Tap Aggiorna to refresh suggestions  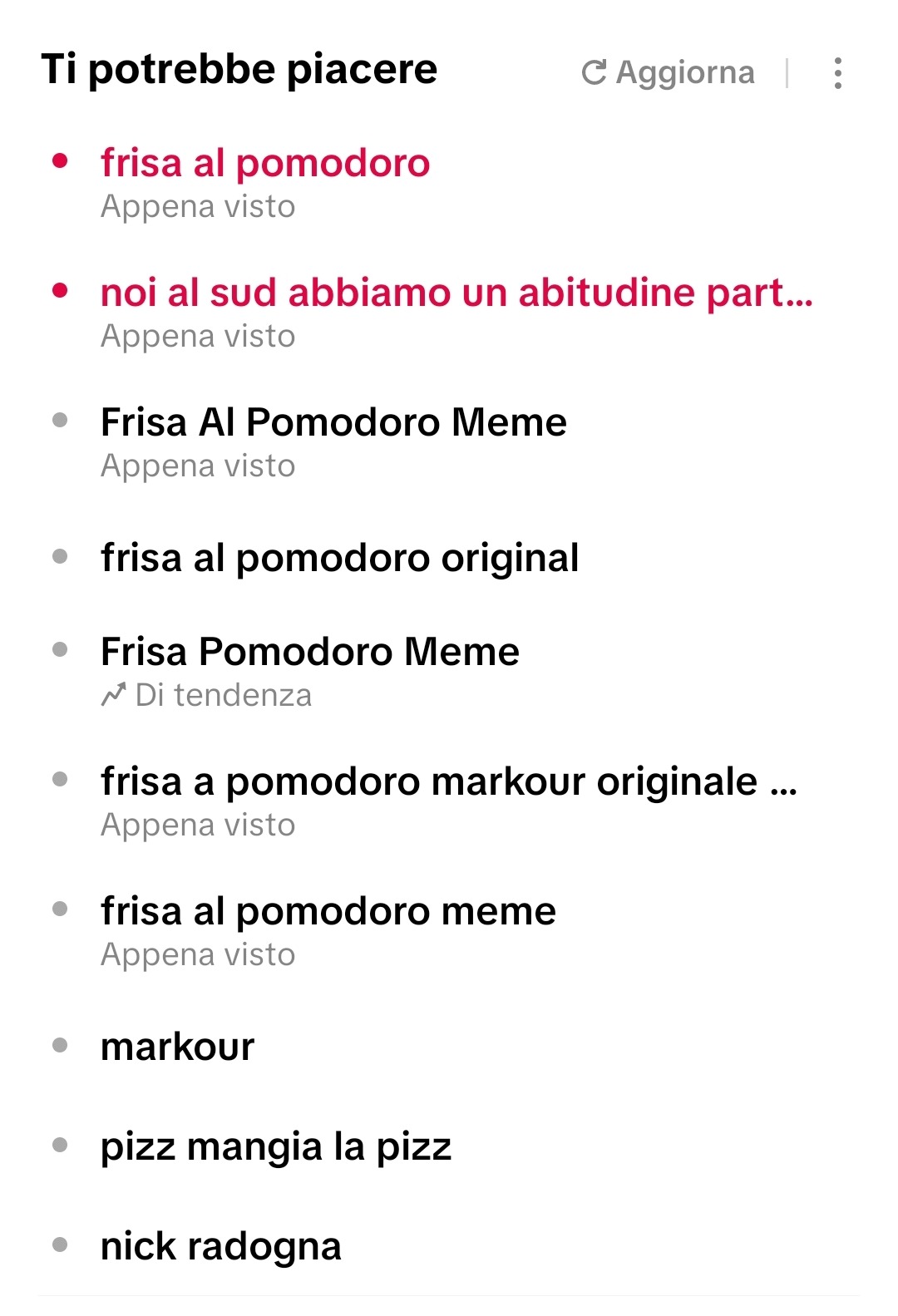pos(669,72)
